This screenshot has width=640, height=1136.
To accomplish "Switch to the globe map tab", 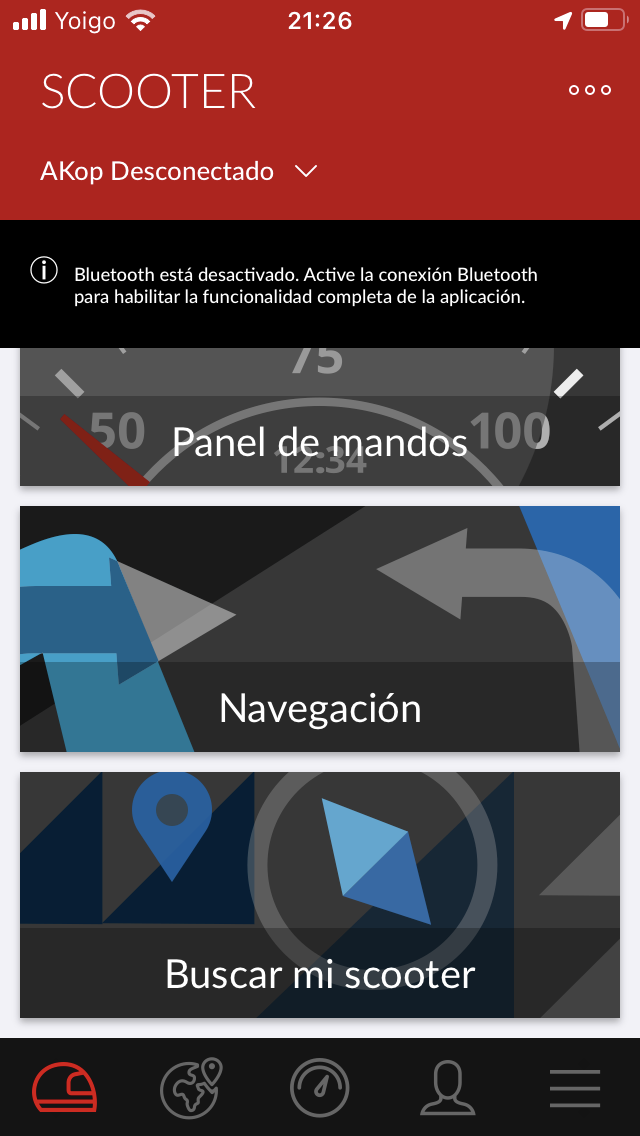I will click(191, 1087).
